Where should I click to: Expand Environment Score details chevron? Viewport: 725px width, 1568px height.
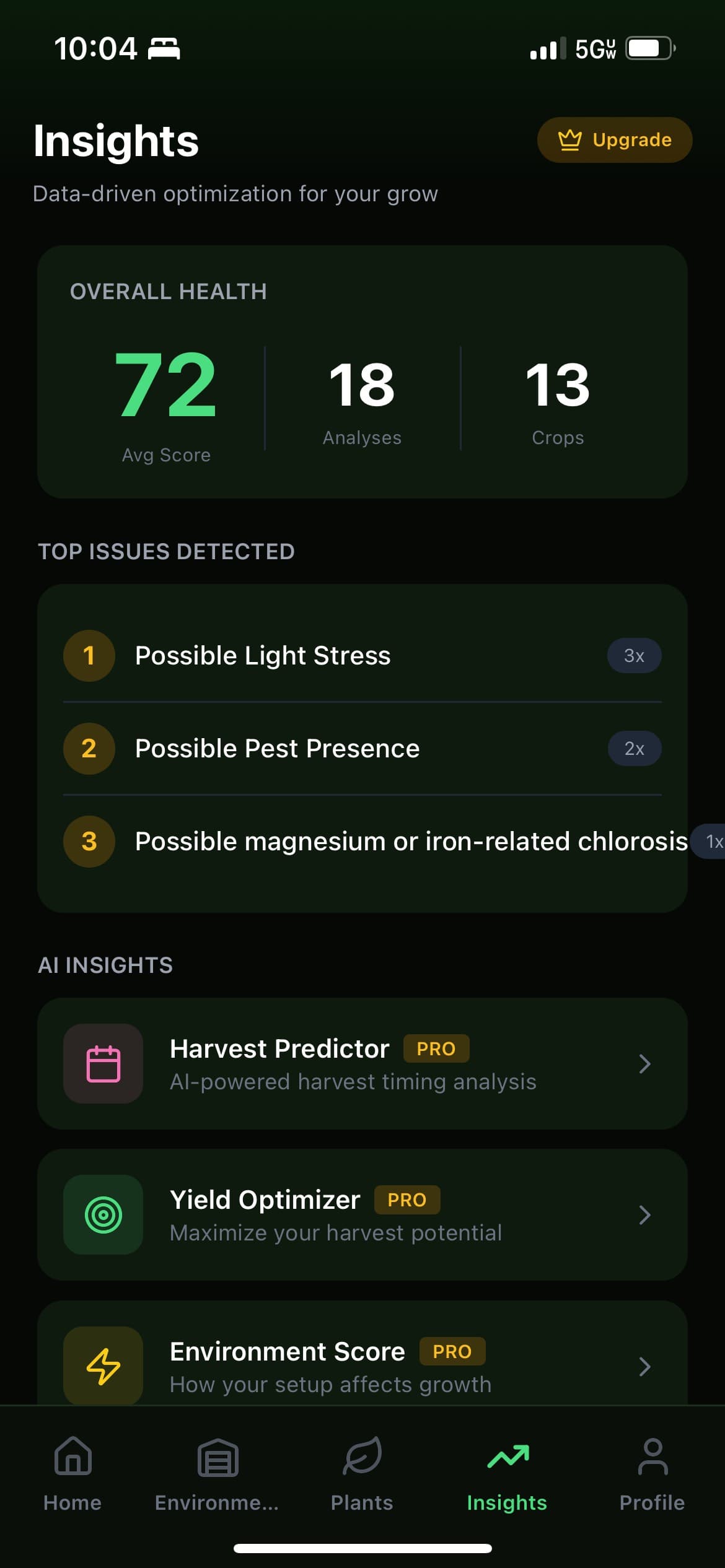click(x=644, y=1366)
